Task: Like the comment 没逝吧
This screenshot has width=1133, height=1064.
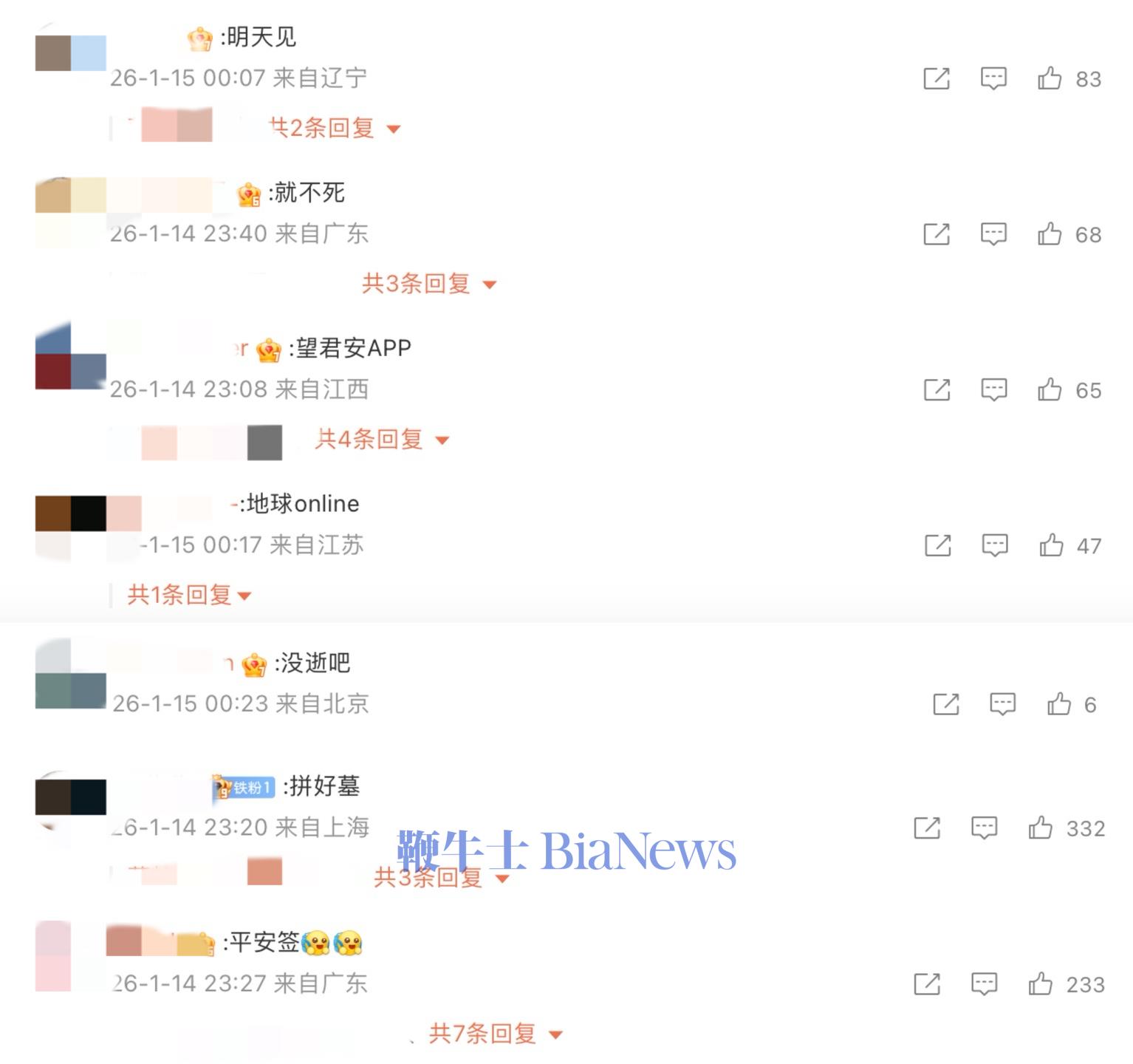Action: point(1059,704)
